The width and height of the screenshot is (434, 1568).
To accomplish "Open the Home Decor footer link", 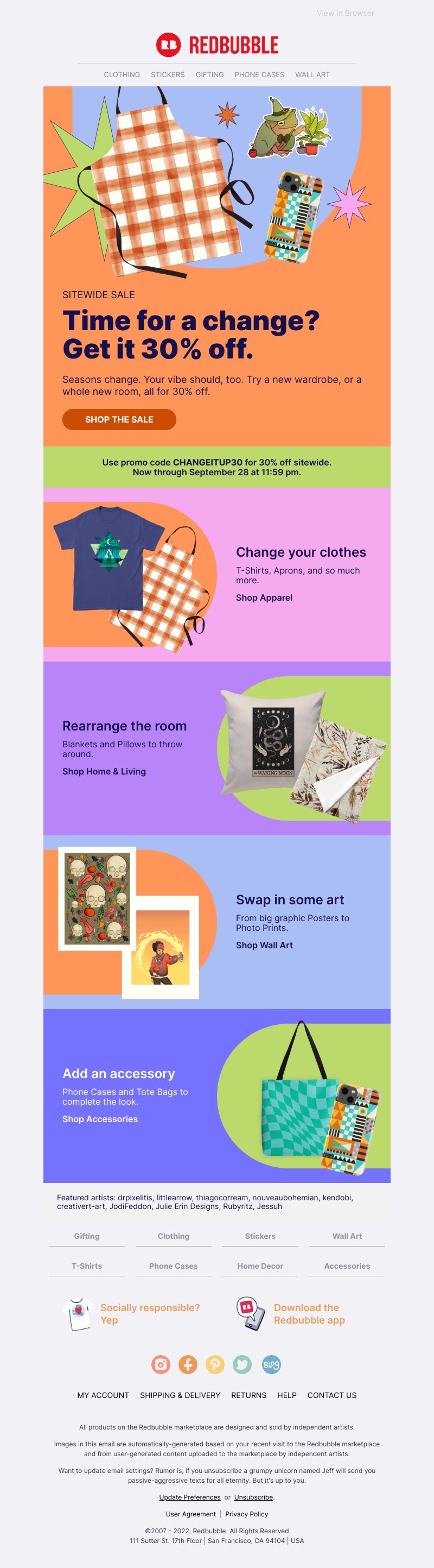I will (x=260, y=1266).
